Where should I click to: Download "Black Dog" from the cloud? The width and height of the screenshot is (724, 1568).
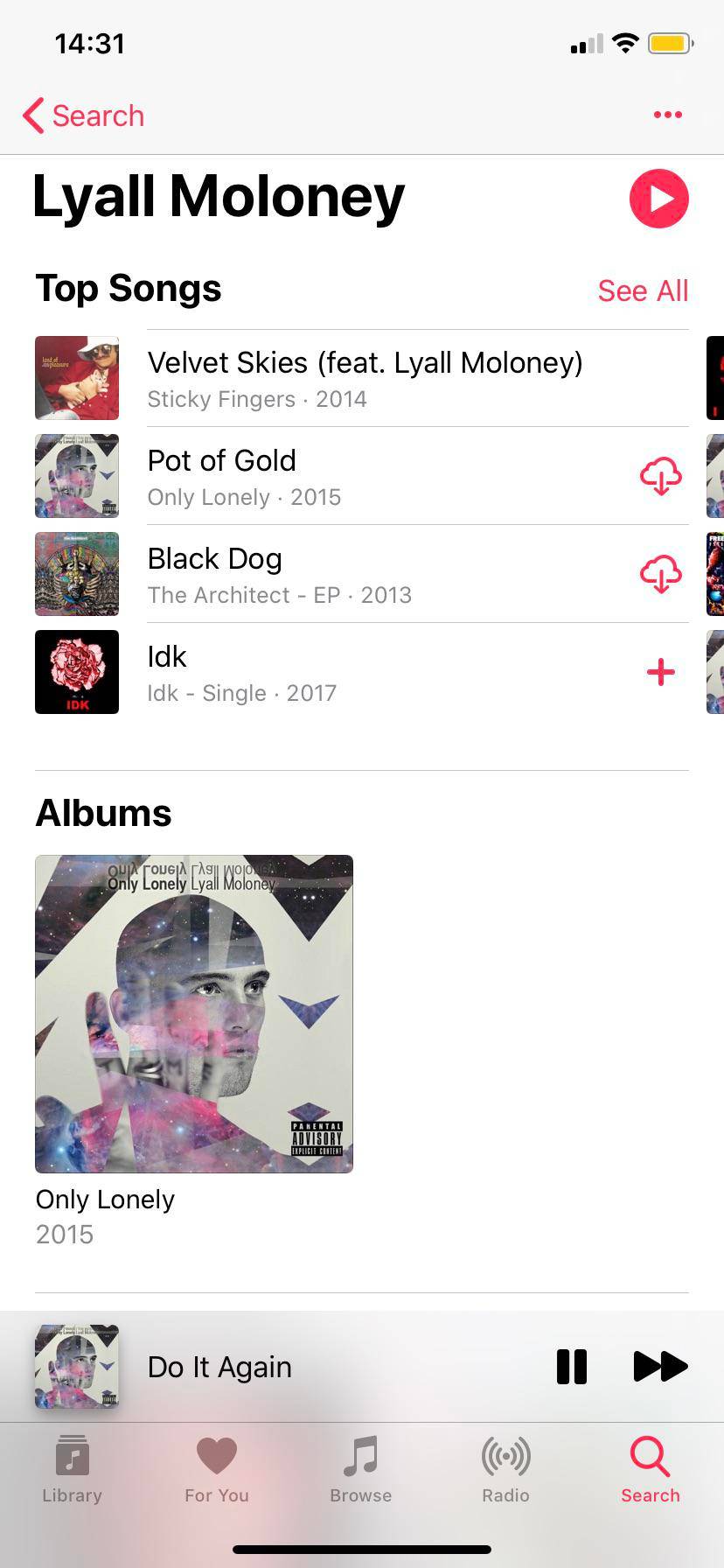(661, 574)
